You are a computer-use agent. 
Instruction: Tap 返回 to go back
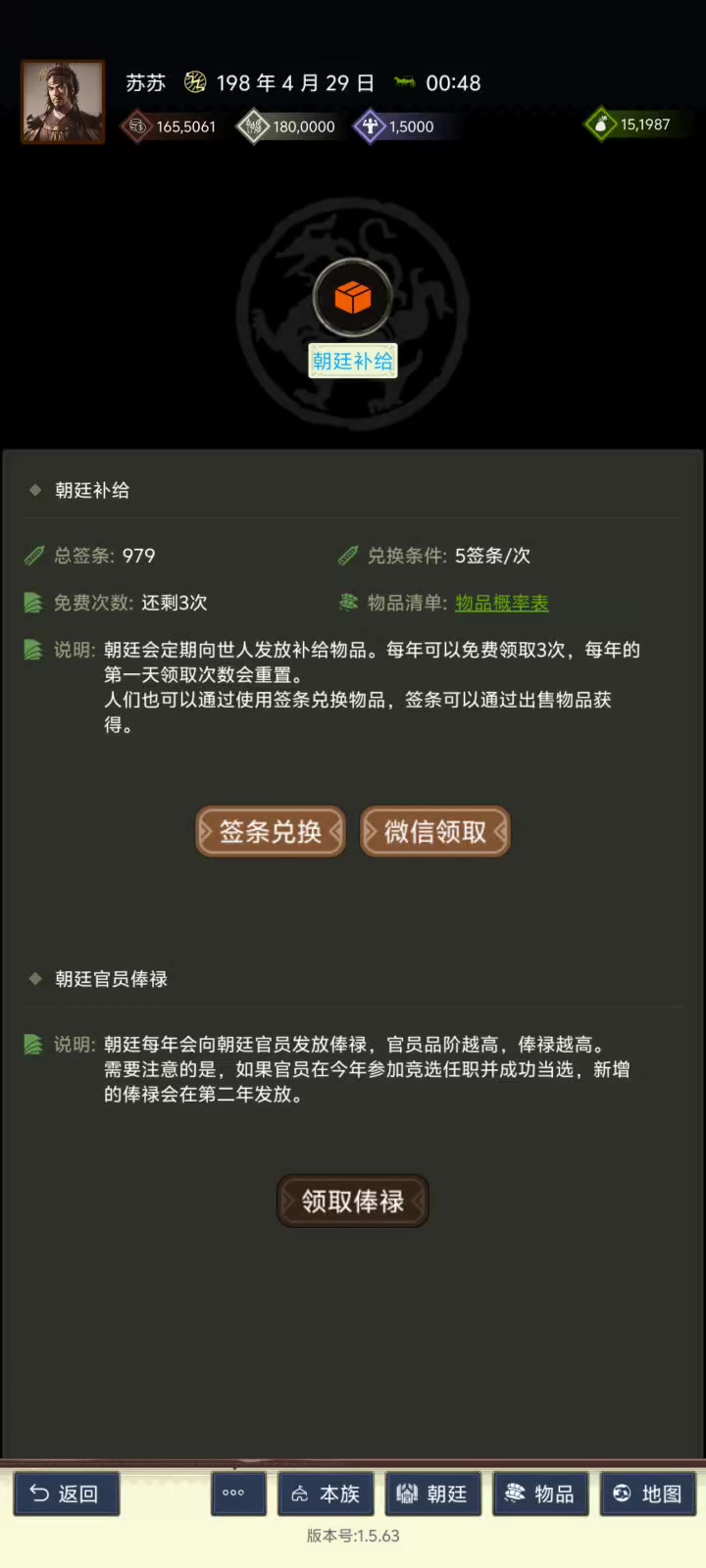pyautogui.click(x=66, y=1494)
